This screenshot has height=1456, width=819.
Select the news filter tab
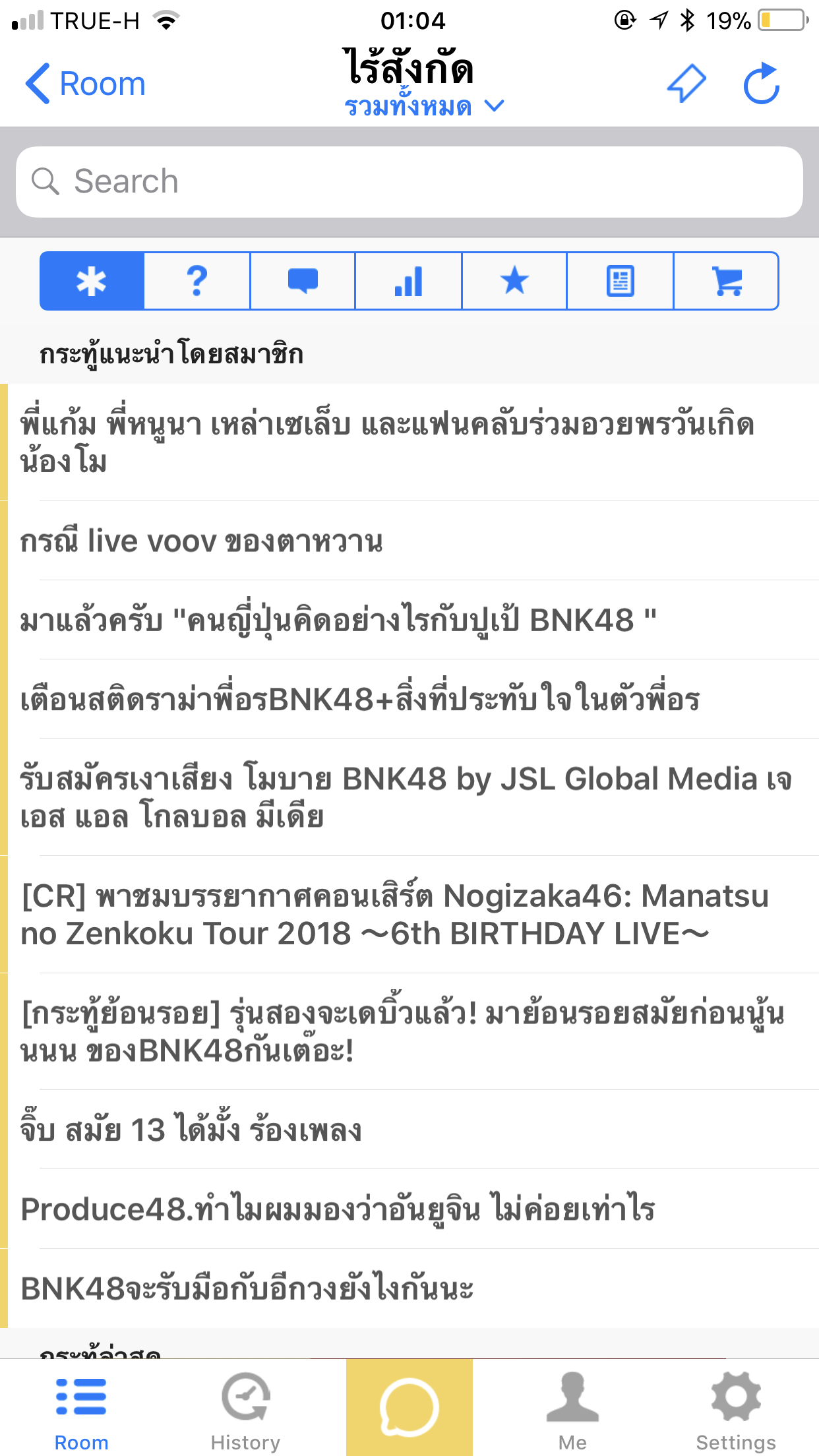620,281
